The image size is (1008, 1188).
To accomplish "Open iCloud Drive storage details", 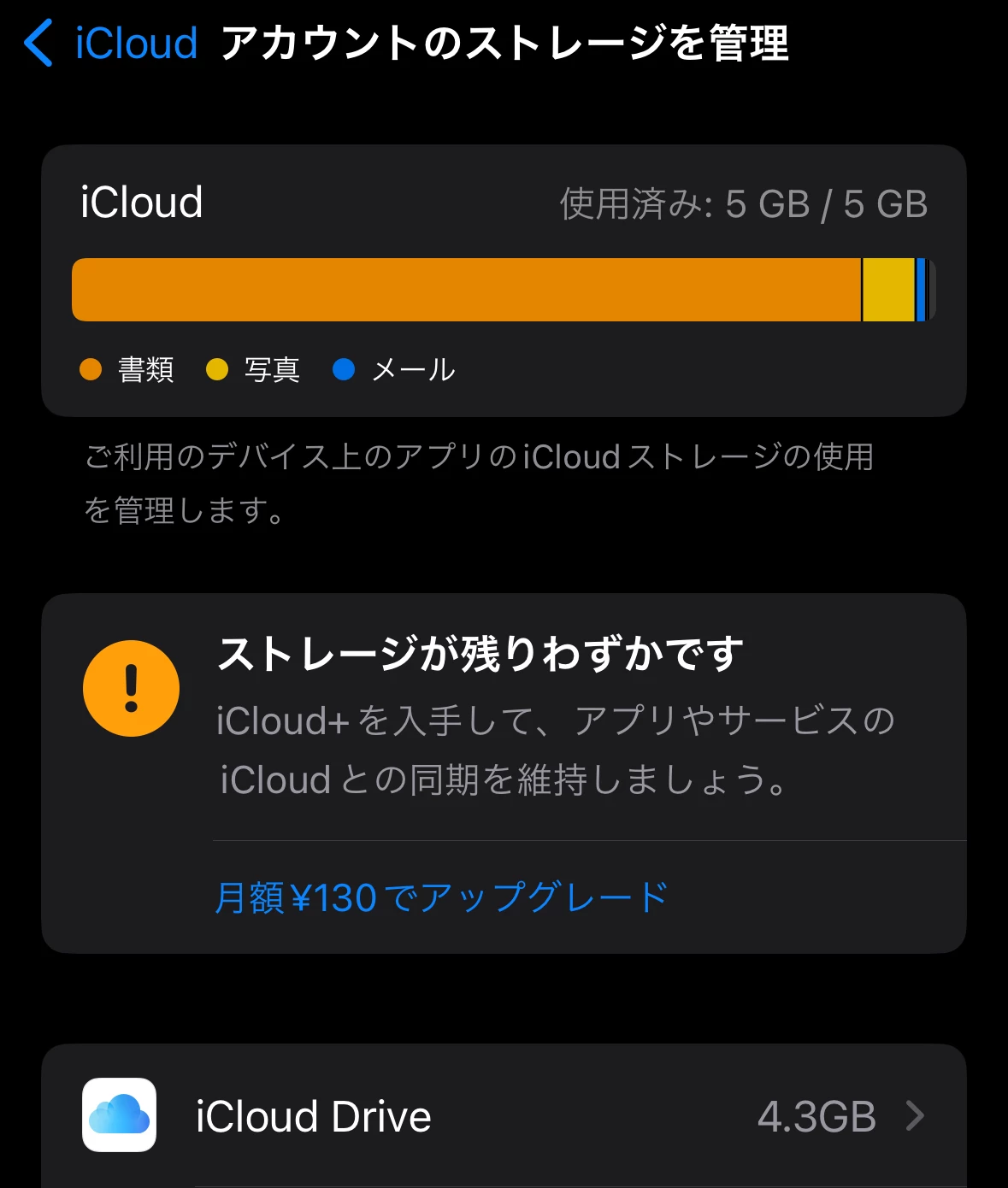I will coord(504,1116).
